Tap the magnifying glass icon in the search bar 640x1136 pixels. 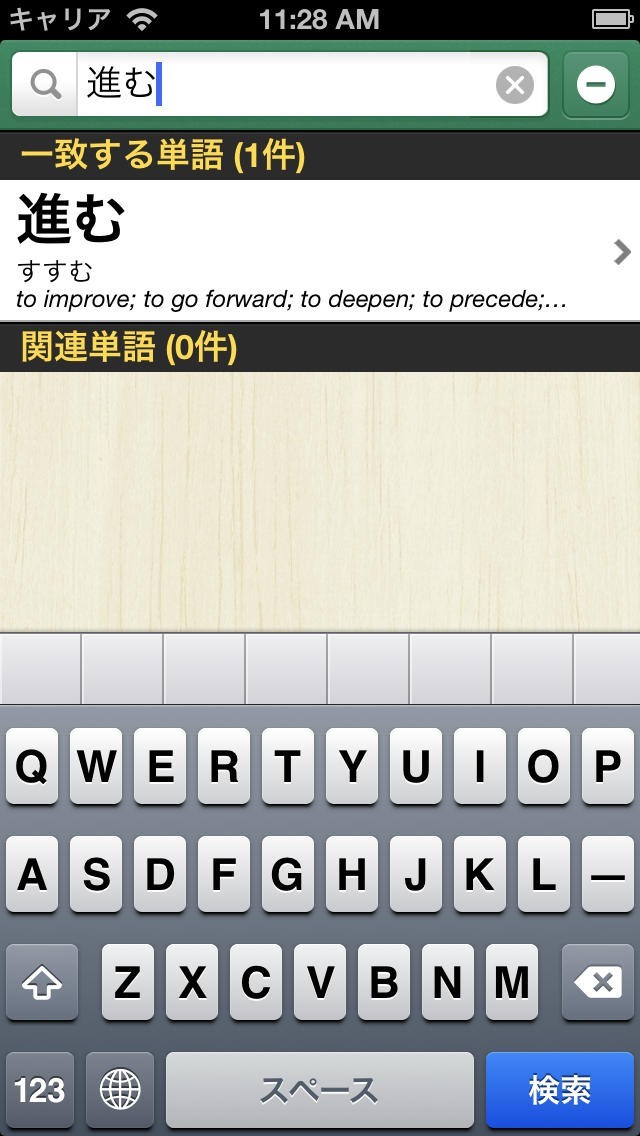[45, 85]
